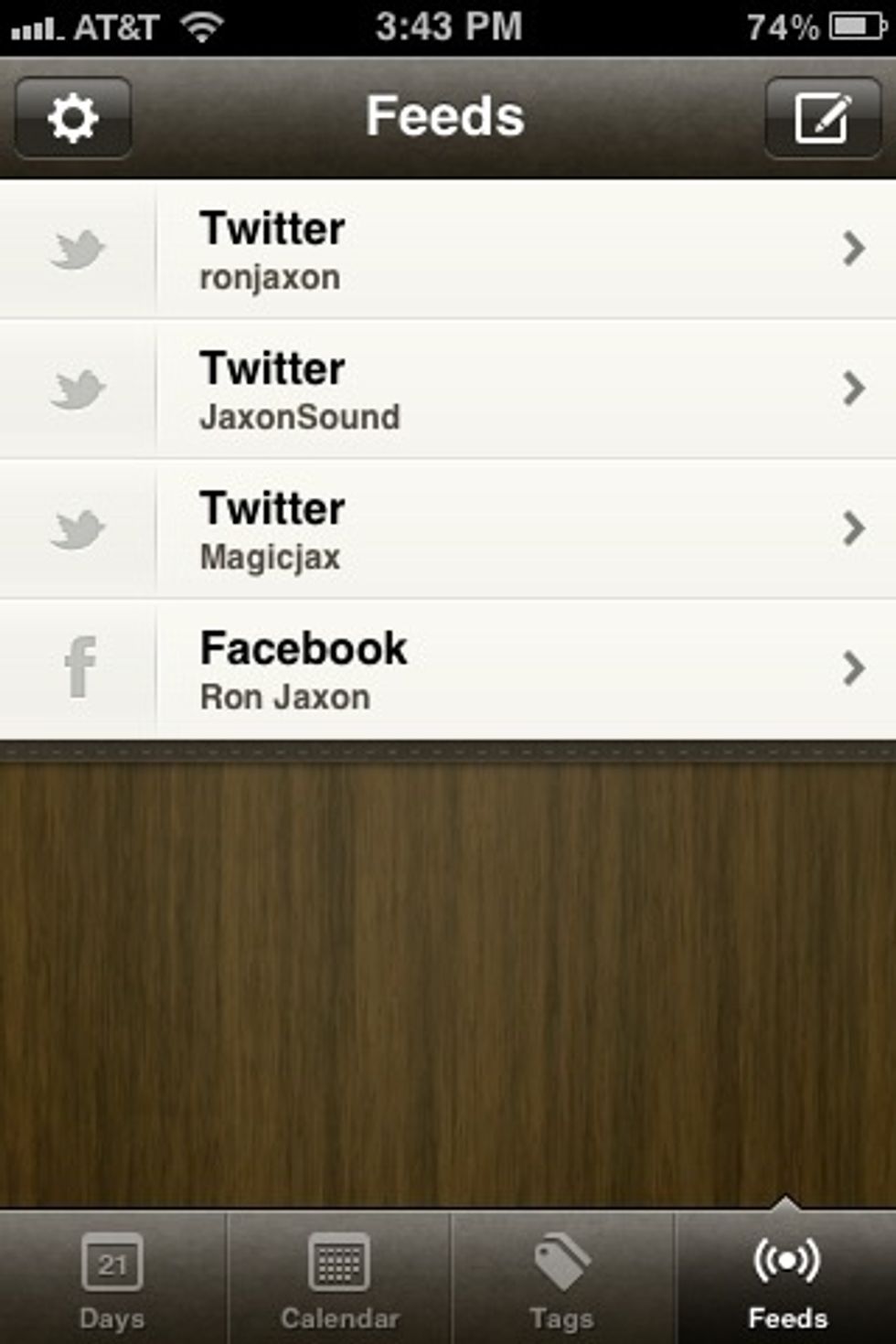The image size is (896, 1344).
Task: Open the JaxonSound Twitter feed
Action: 448,389
